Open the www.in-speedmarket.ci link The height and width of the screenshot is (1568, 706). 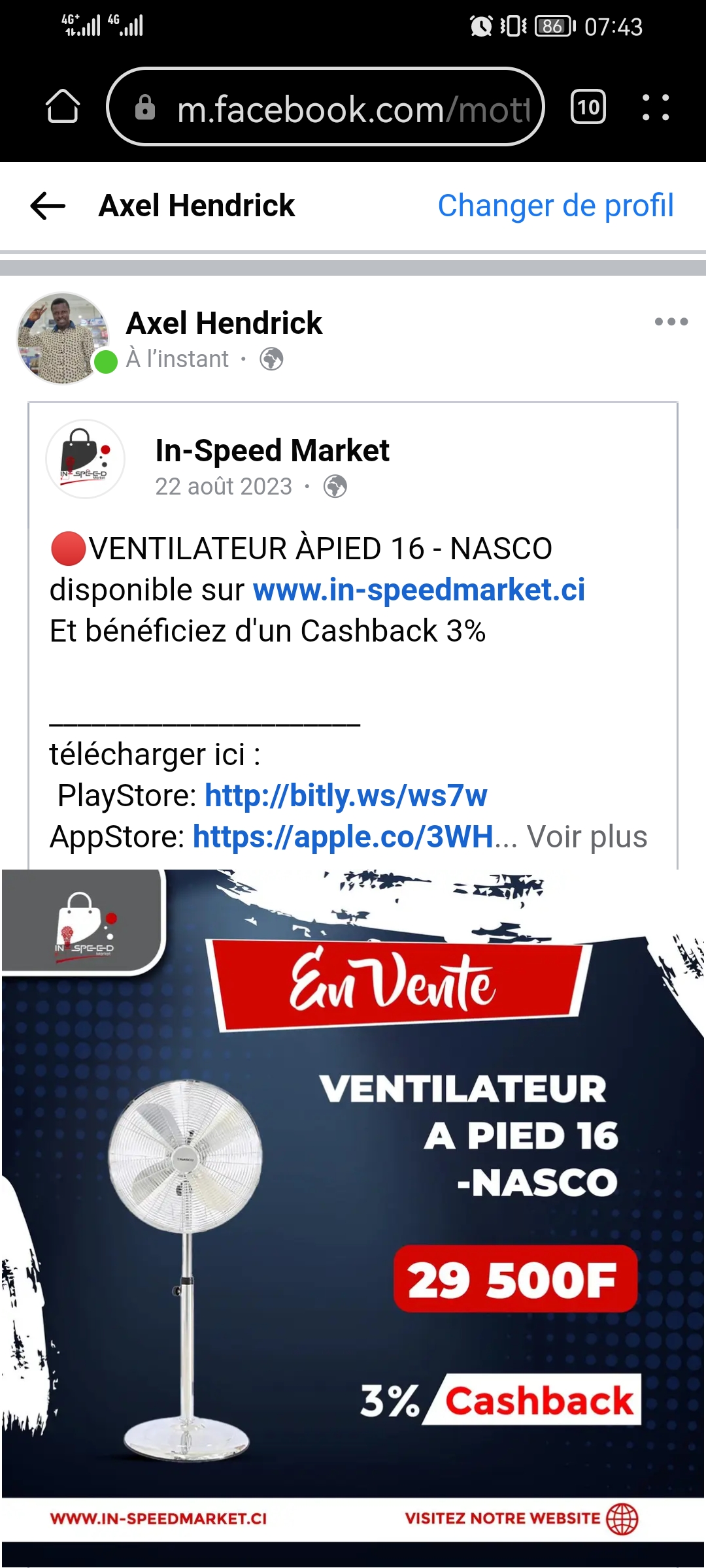pyautogui.click(x=418, y=590)
